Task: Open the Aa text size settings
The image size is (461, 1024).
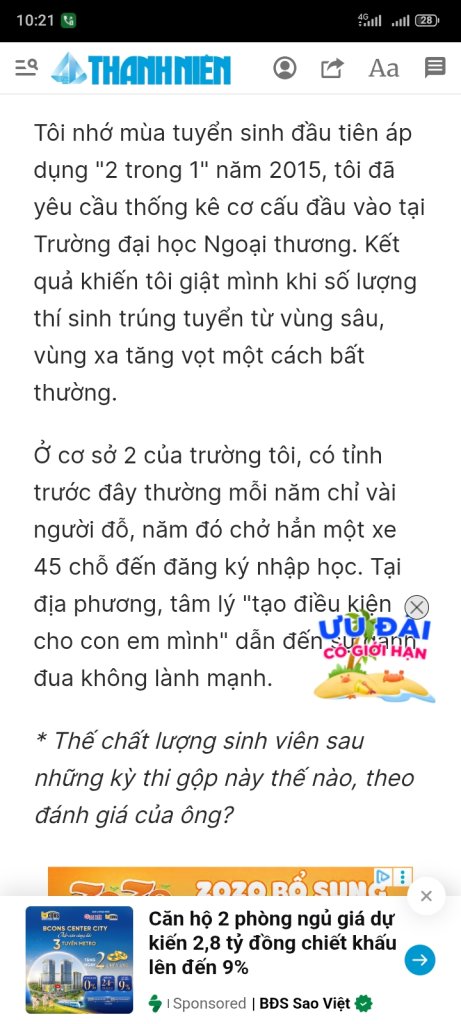Action: pos(383,68)
